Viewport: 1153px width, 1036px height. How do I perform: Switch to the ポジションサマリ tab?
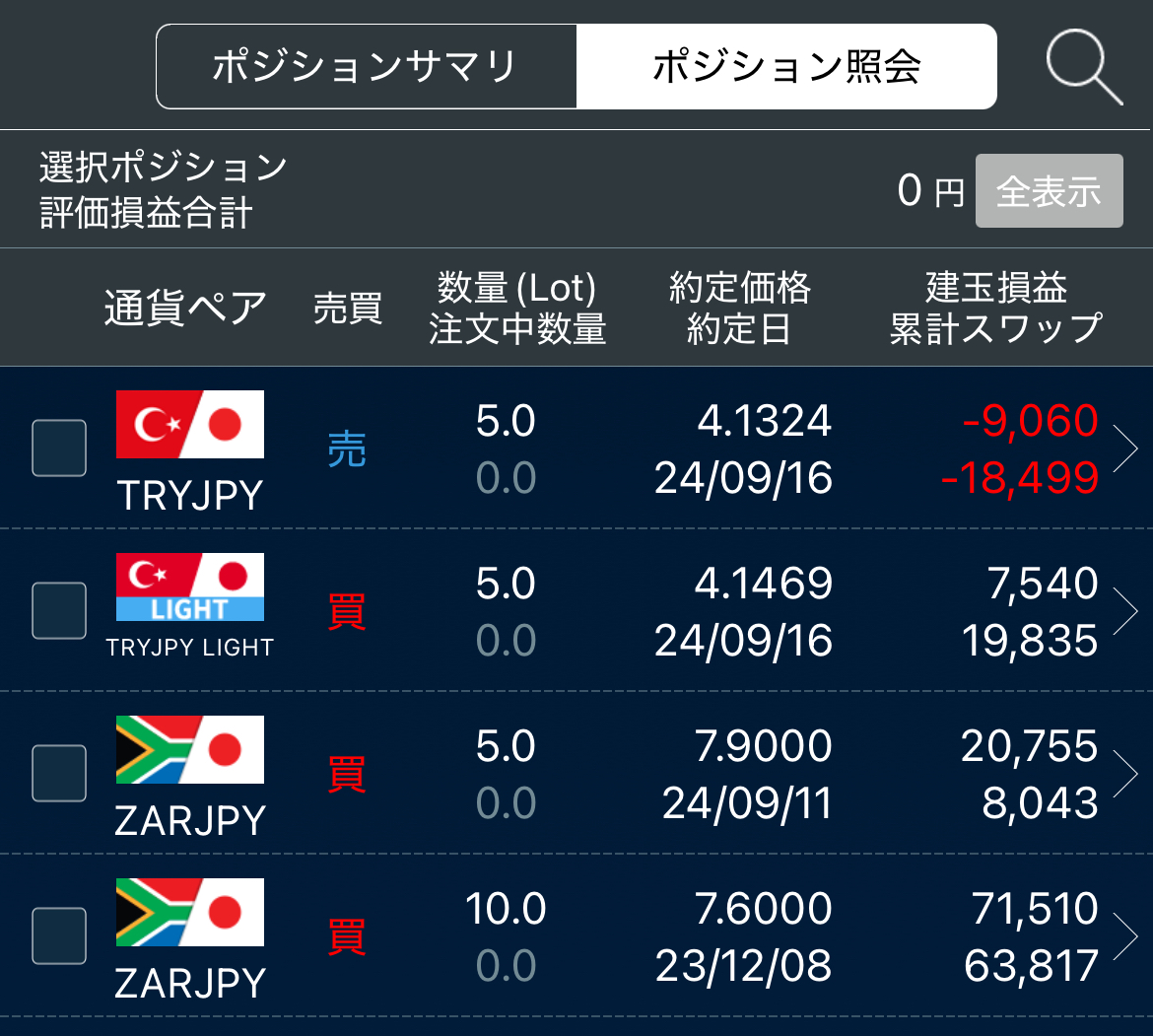click(367, 66)
